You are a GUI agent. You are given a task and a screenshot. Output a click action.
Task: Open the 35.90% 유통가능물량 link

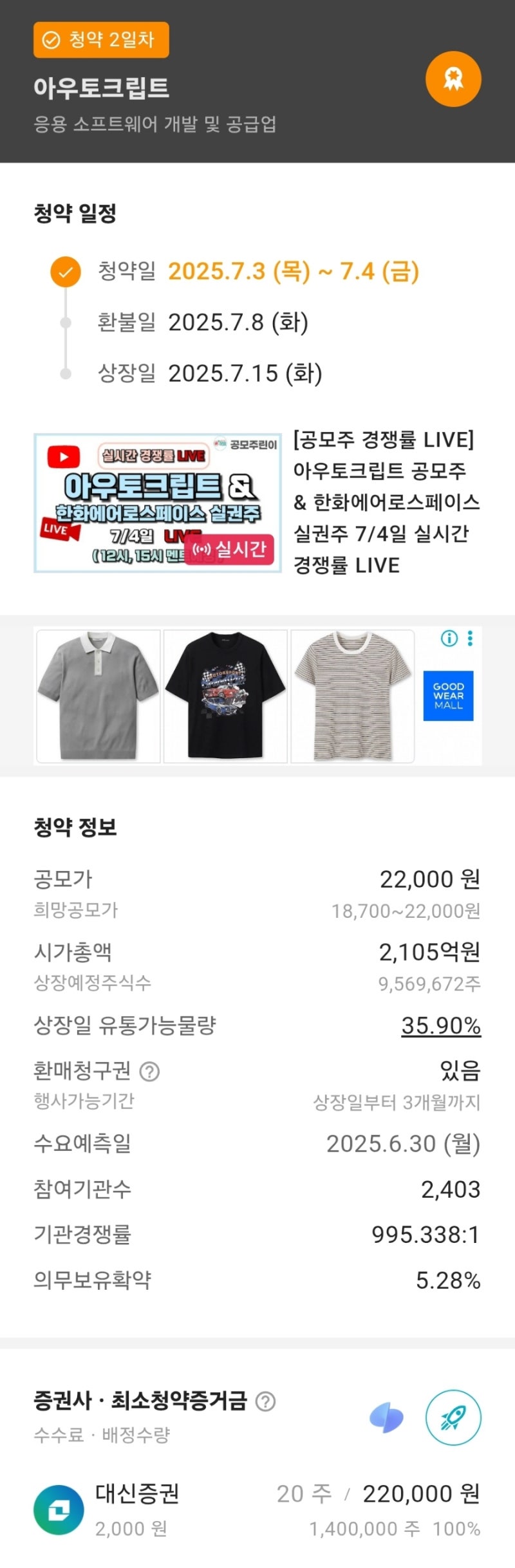click(x=441, y=1025)
